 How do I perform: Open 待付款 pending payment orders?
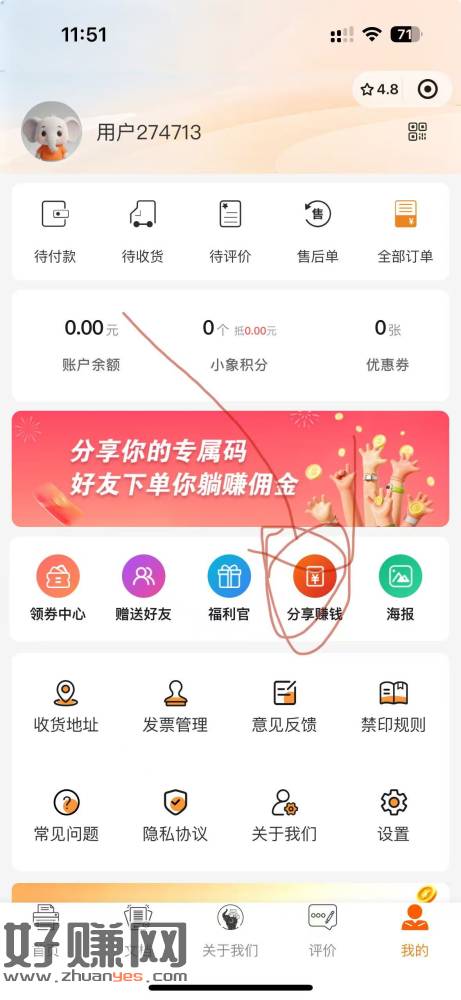click(x=55, y=232)
